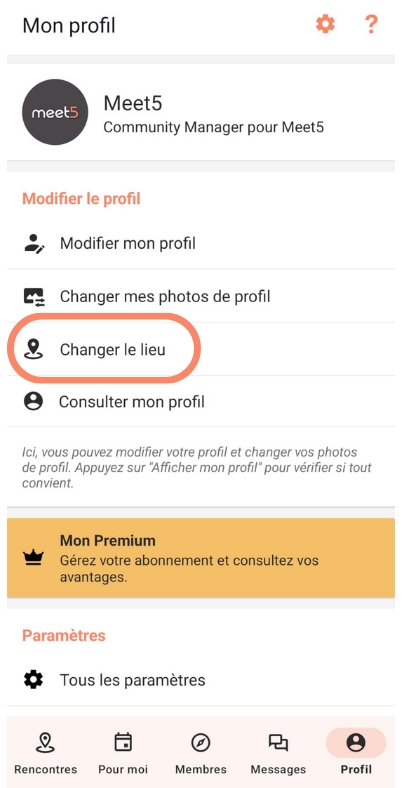
Task: Open the settings gear icon
Action: click(325, 24)
